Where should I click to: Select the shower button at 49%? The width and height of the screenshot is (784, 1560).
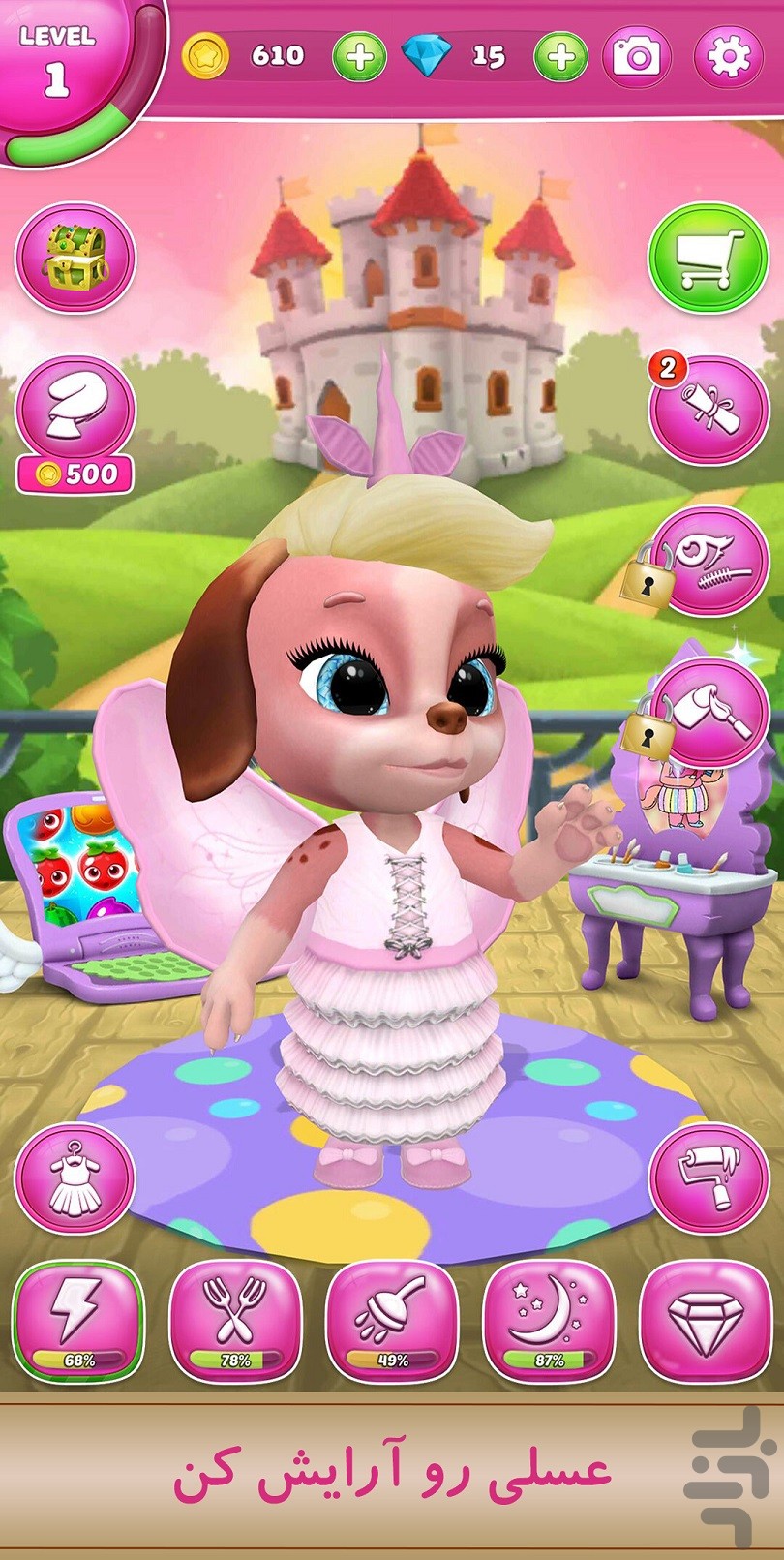[392, 1322]
